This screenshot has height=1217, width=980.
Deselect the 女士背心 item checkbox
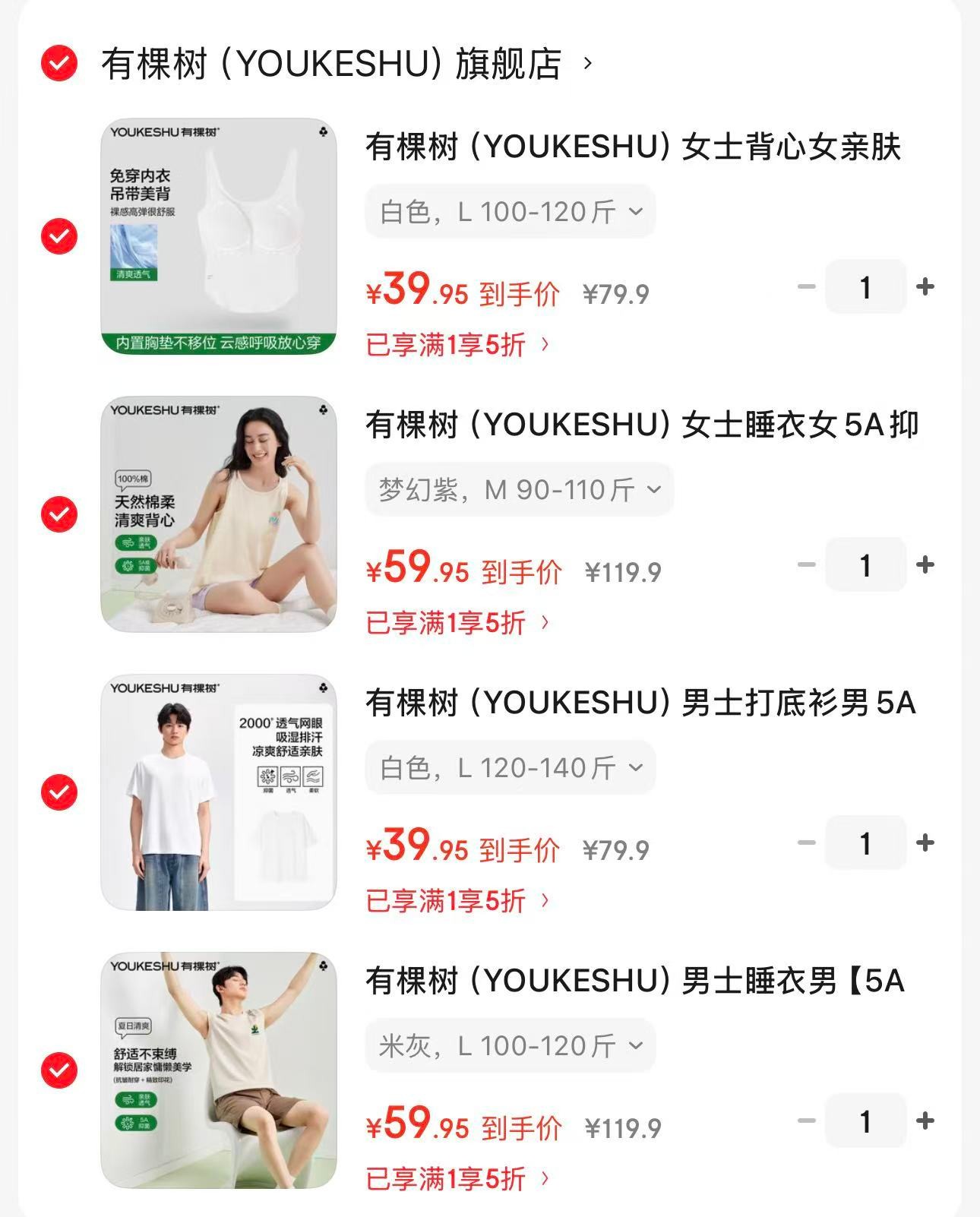(59, 236)
